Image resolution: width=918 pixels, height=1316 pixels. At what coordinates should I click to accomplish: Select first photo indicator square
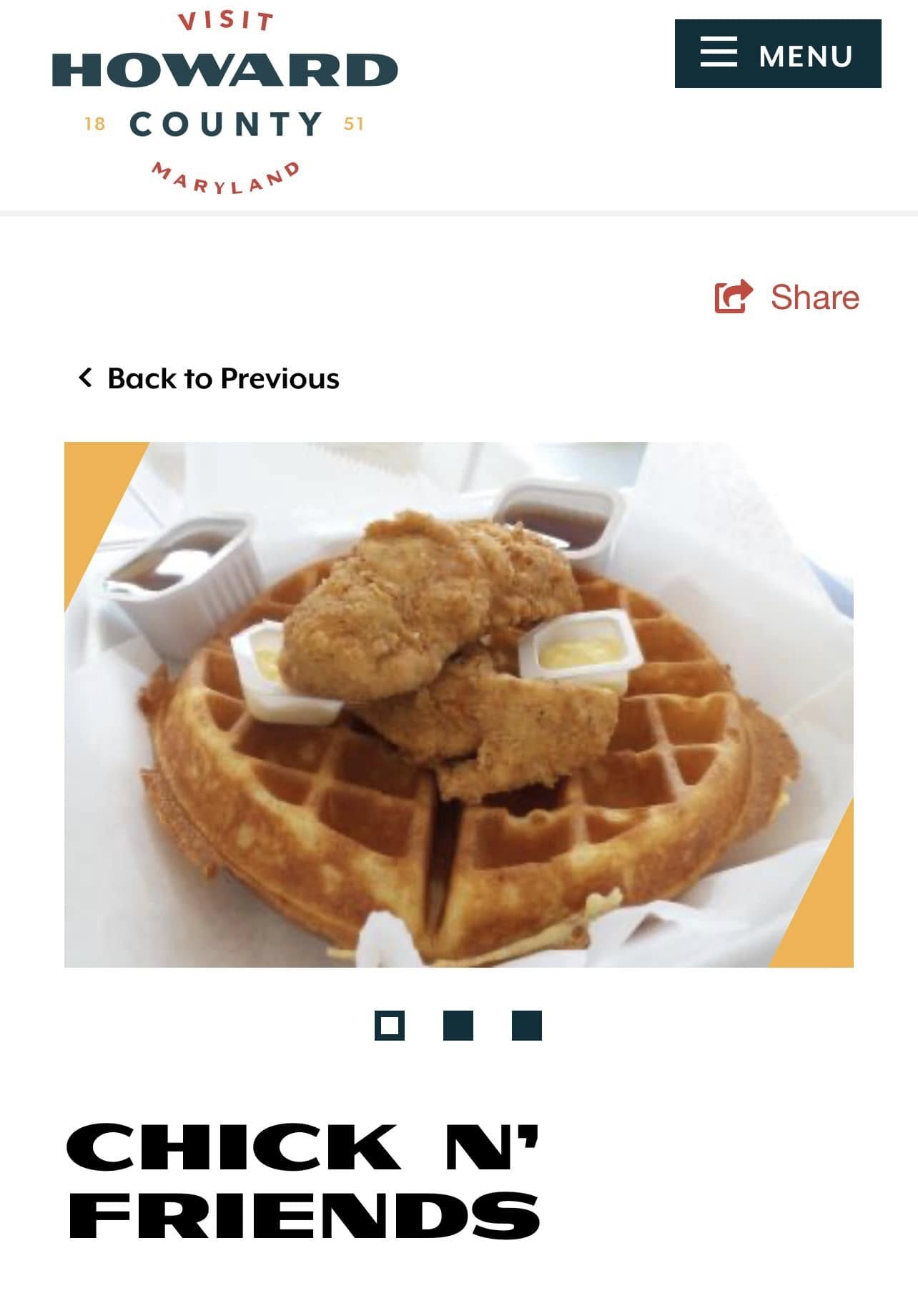tap(390, 1025)
